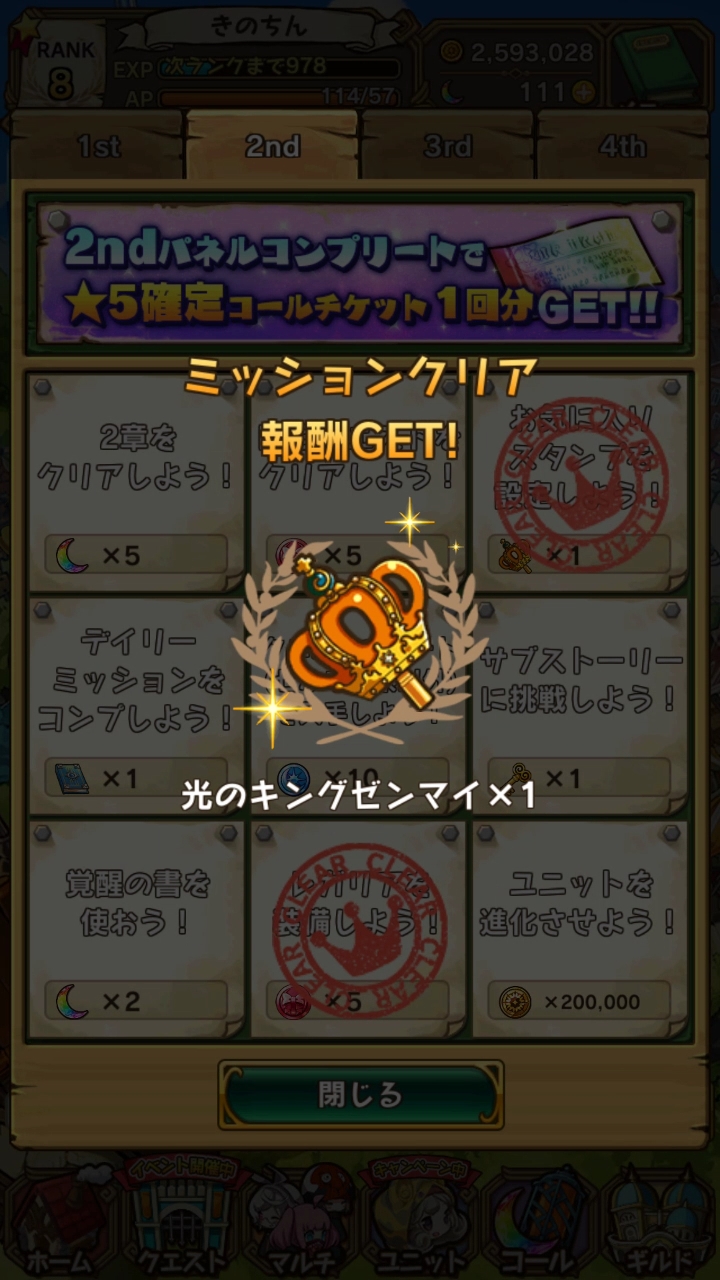Open the 3rd panel tab

(447, 146)
